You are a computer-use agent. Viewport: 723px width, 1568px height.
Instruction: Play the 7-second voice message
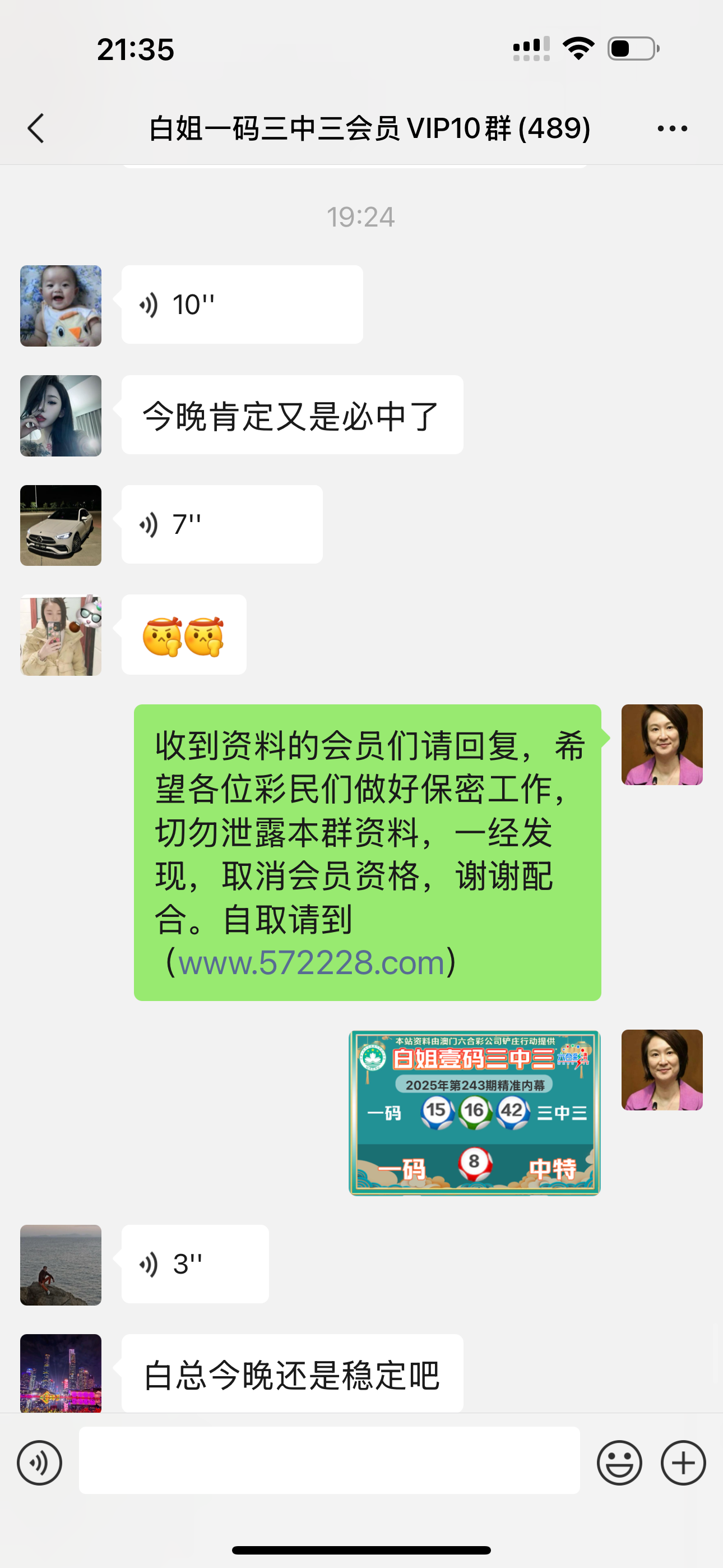(x=221, y=524)
